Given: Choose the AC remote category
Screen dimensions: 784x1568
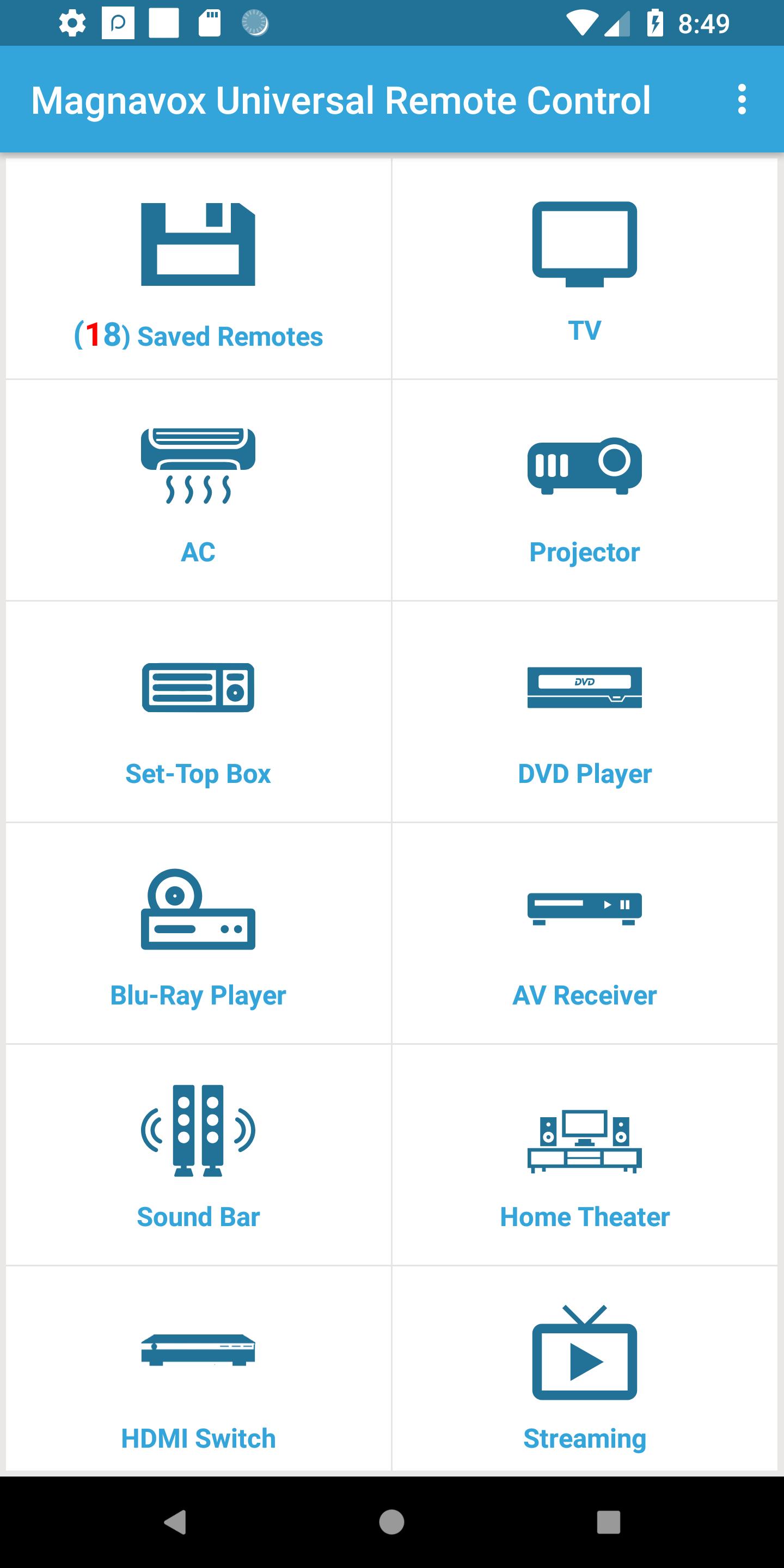Looking at the screenshot, I should pyautogui.click(x=198, y=491).
